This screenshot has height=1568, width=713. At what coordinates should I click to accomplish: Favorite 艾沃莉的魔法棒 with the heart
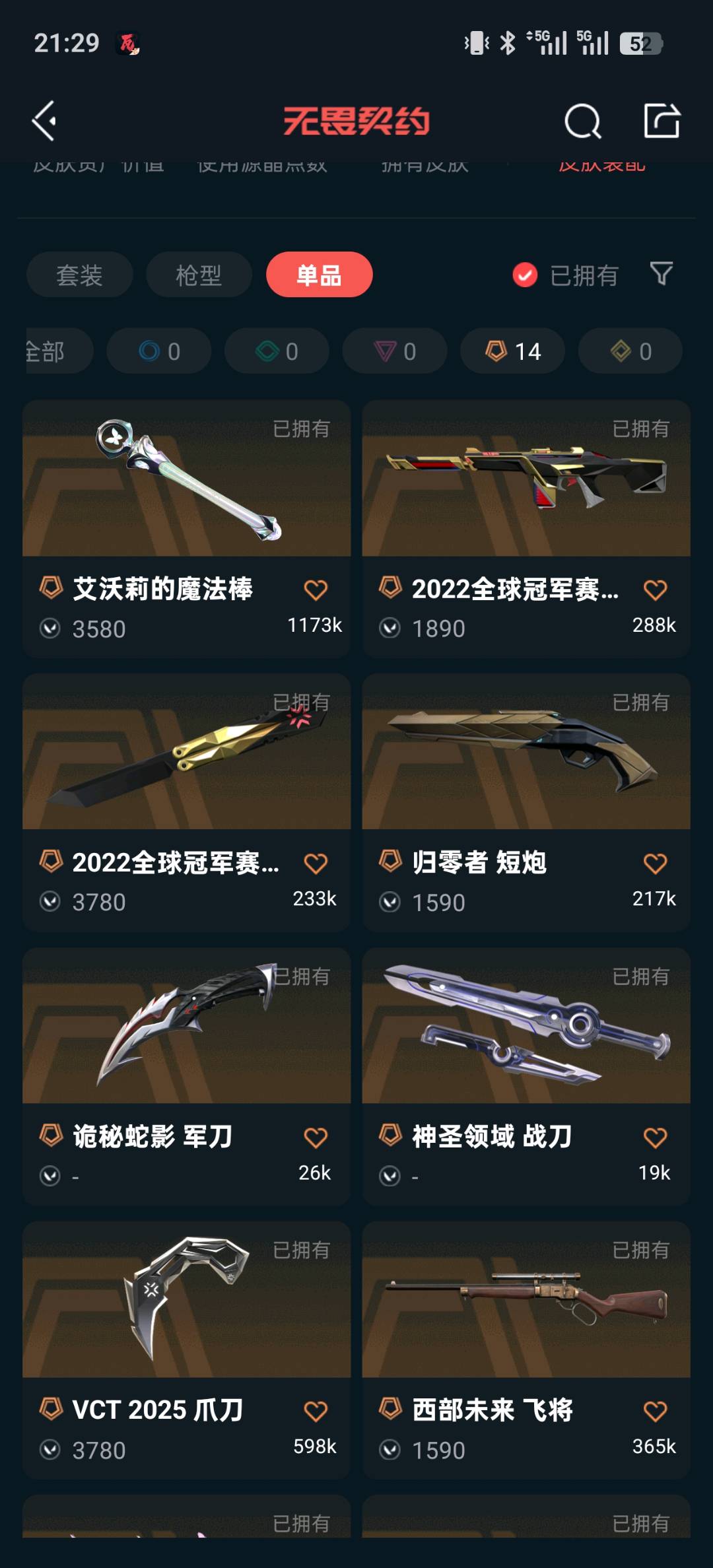pos(316,590)
